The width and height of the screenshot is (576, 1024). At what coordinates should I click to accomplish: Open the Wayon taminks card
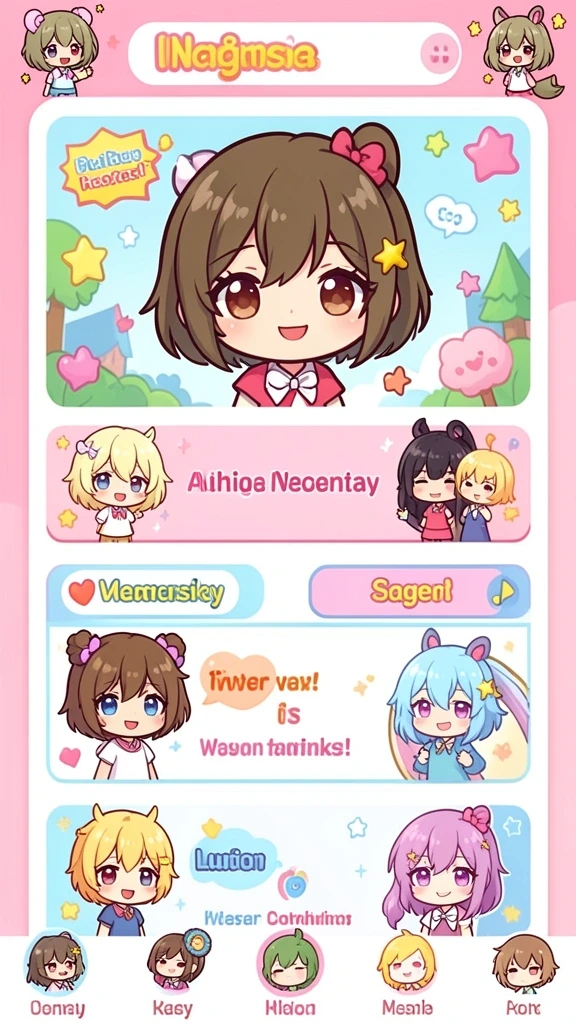[x=288, y=703]
